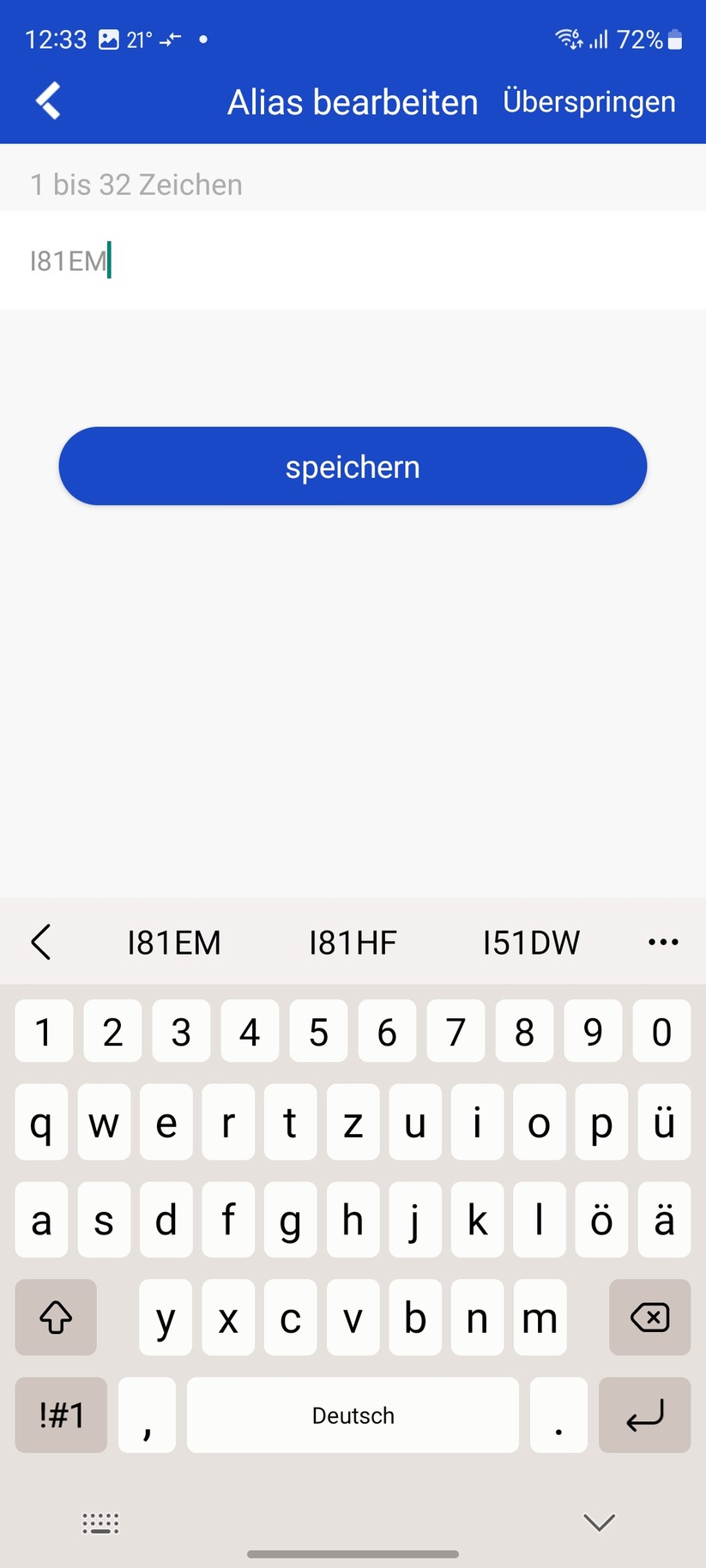This screenshot has height=1568, width=706.
Task: Open the Wi-Fi status indicator
Action: click(567, 39)
